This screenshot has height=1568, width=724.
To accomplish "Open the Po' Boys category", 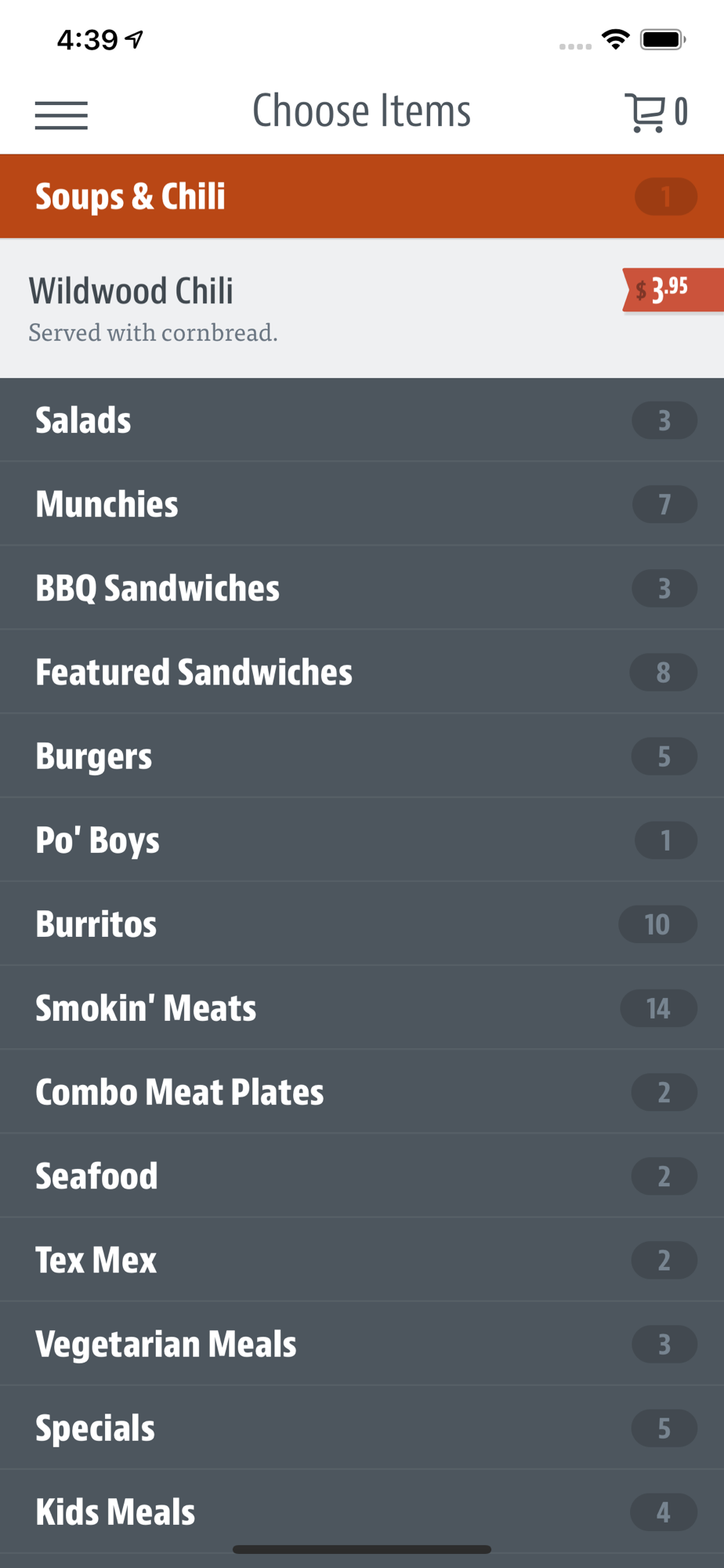I will [362, 840].
